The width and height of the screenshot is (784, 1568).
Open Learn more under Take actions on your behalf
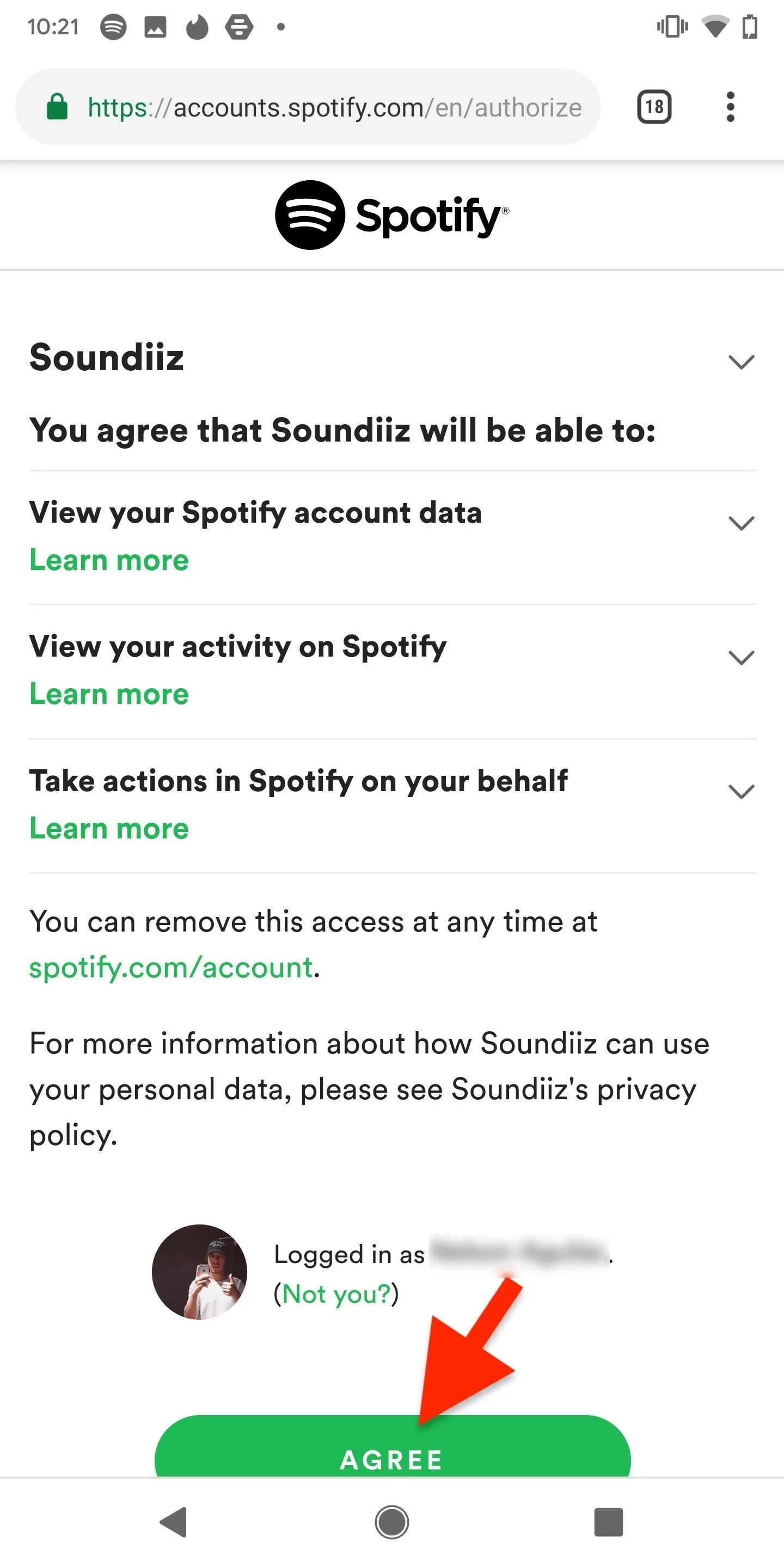tap(109, 829)
